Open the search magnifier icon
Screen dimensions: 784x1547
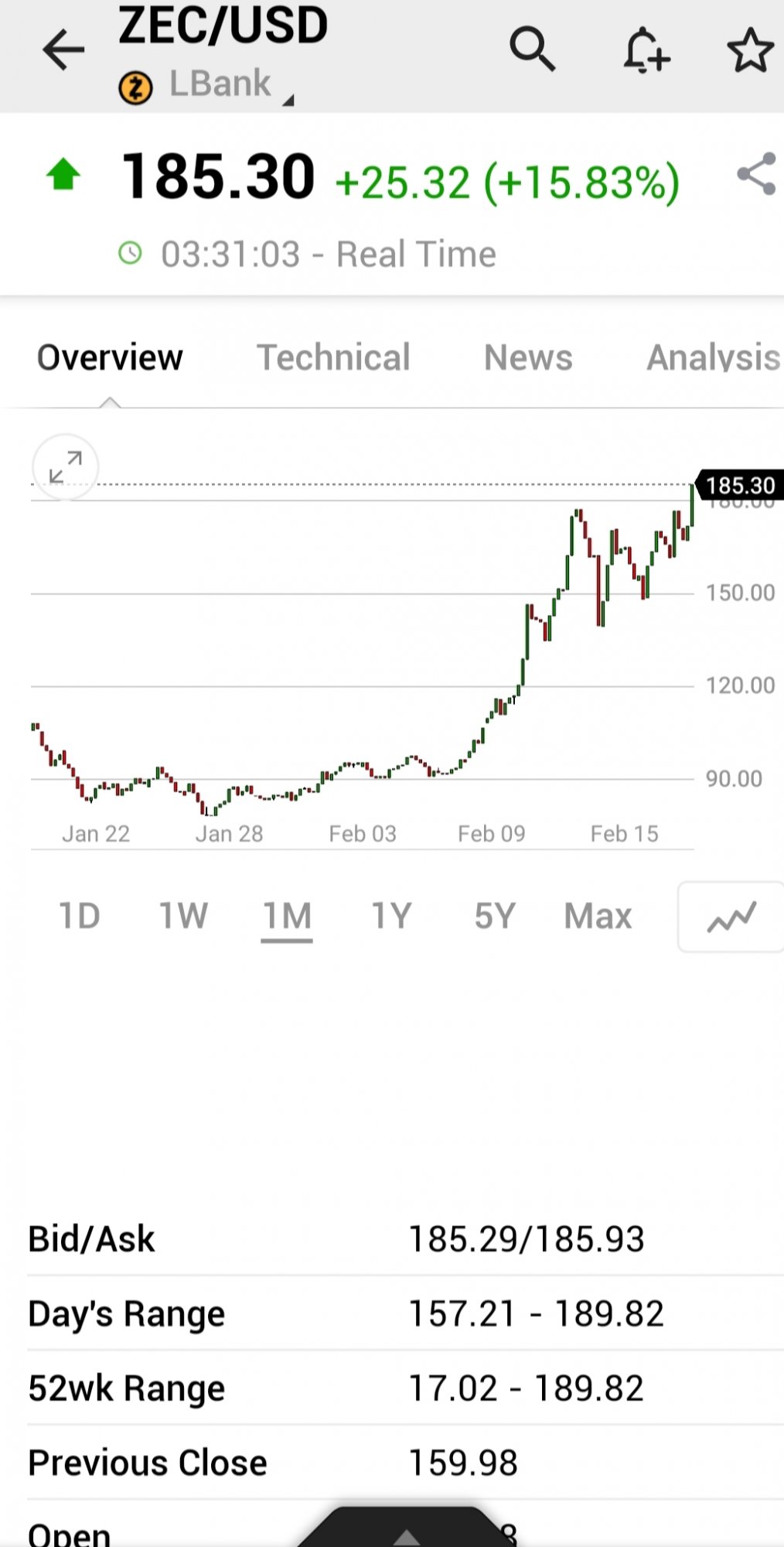[x=532, y=50]
